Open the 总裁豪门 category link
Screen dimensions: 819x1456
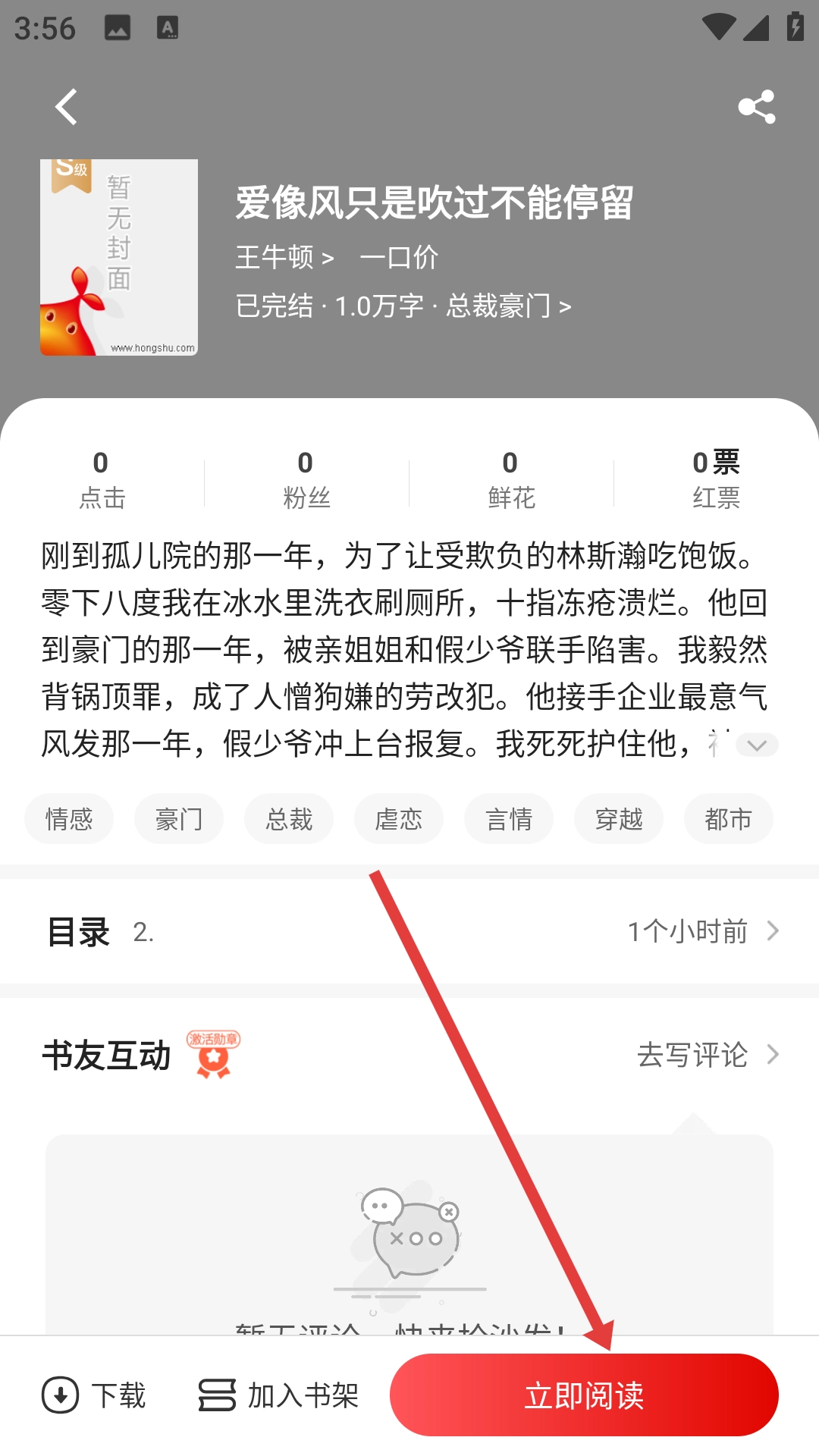(x=508, y=306)
